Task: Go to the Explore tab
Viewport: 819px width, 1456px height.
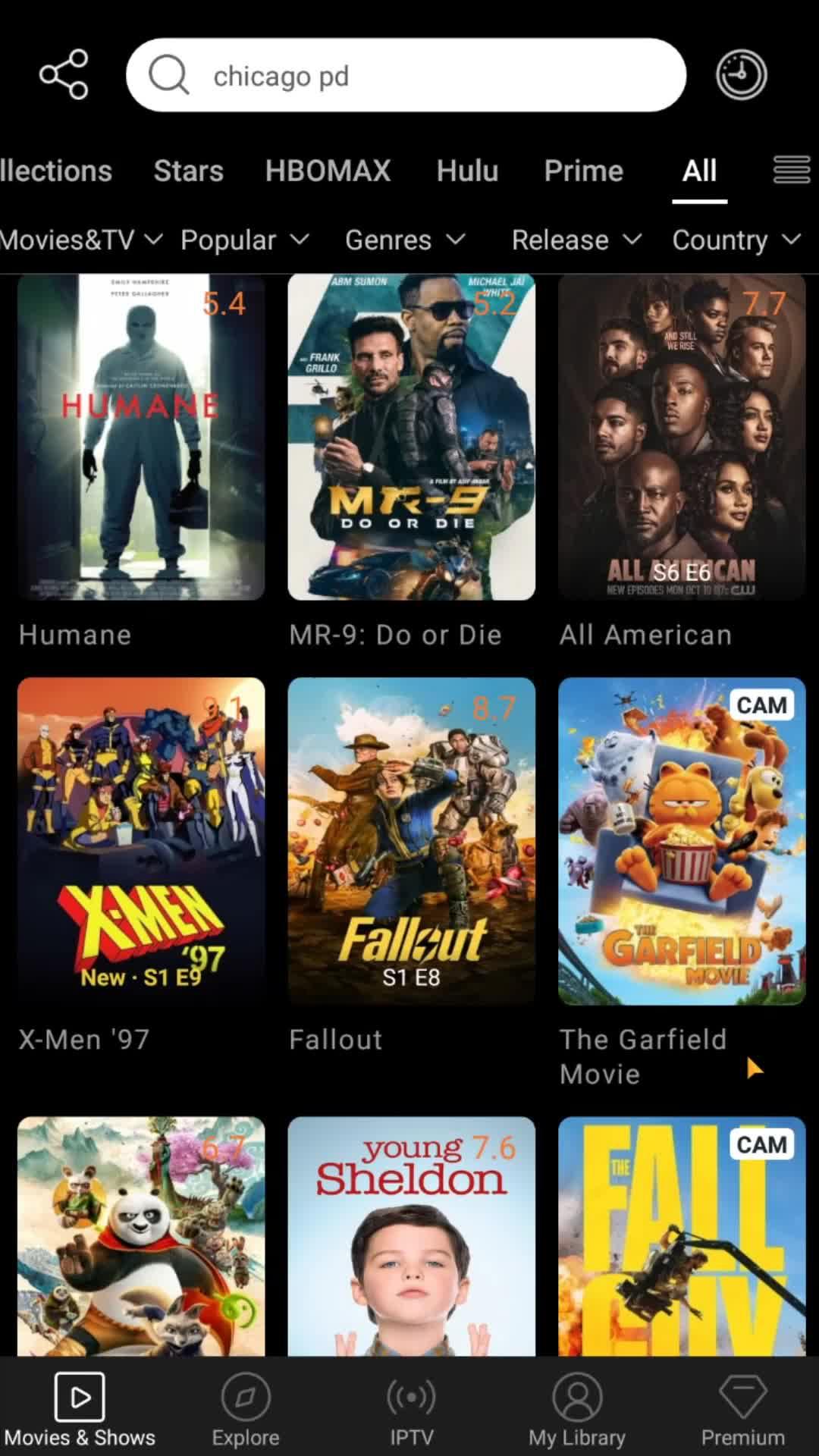Action: point(245,1409)
